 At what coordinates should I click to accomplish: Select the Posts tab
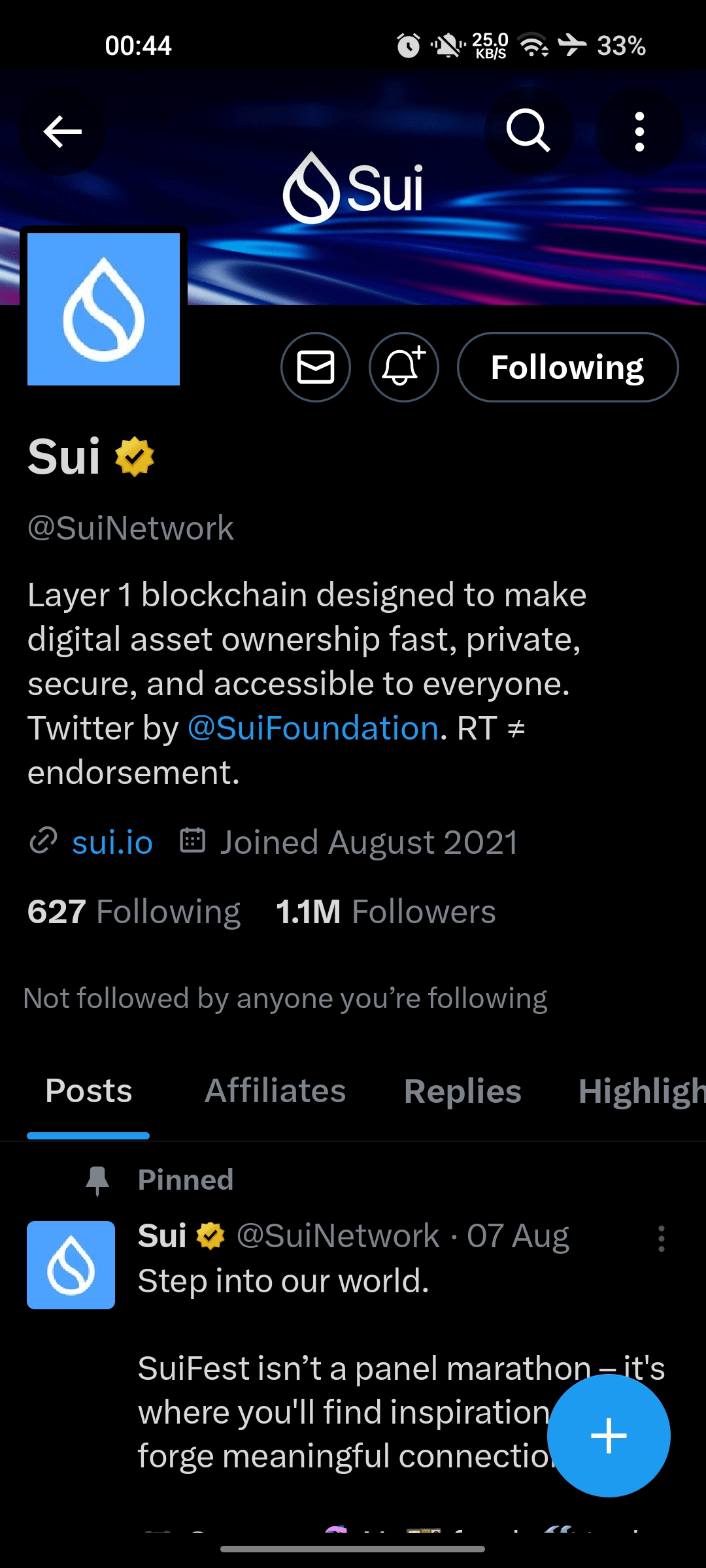coord(89,1090)
